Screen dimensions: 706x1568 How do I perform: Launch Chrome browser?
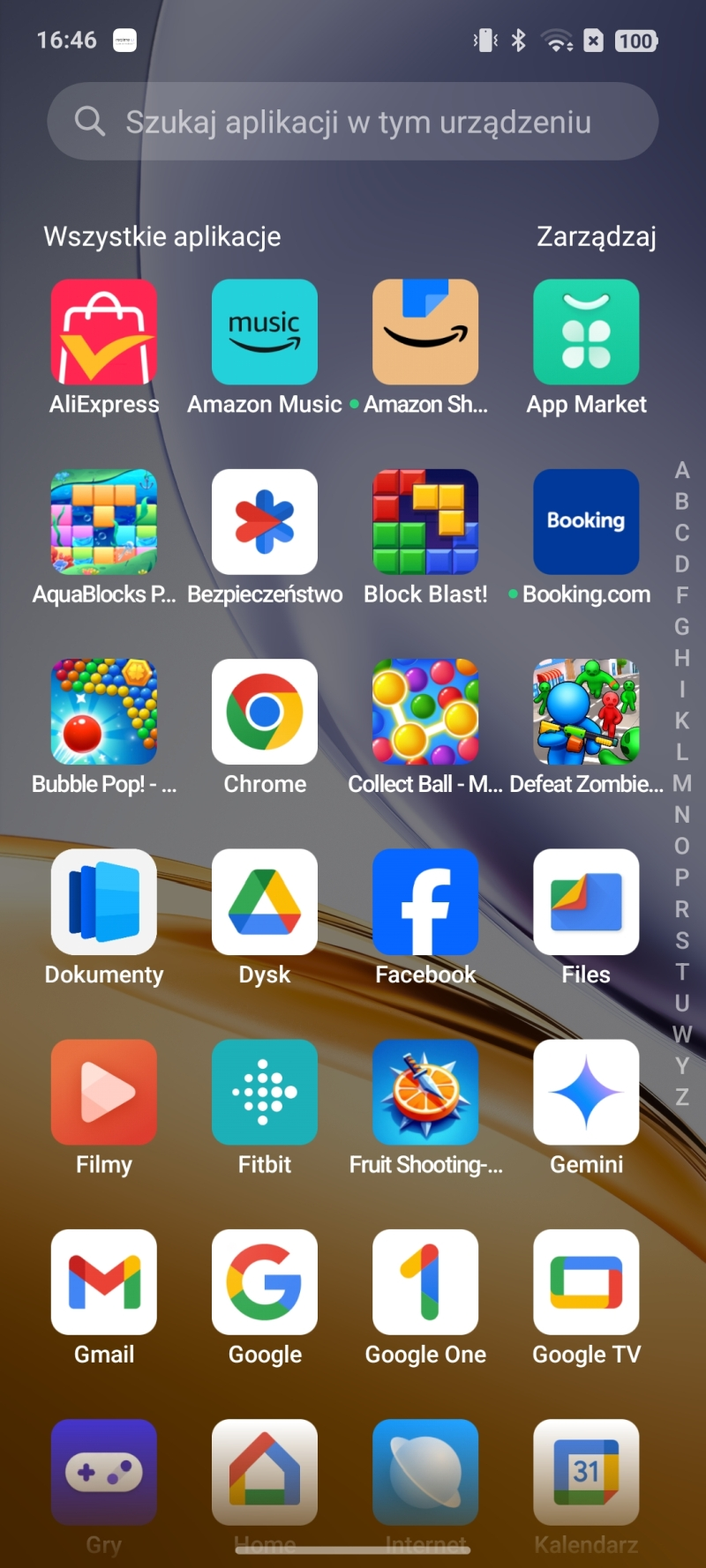point(265,713)
